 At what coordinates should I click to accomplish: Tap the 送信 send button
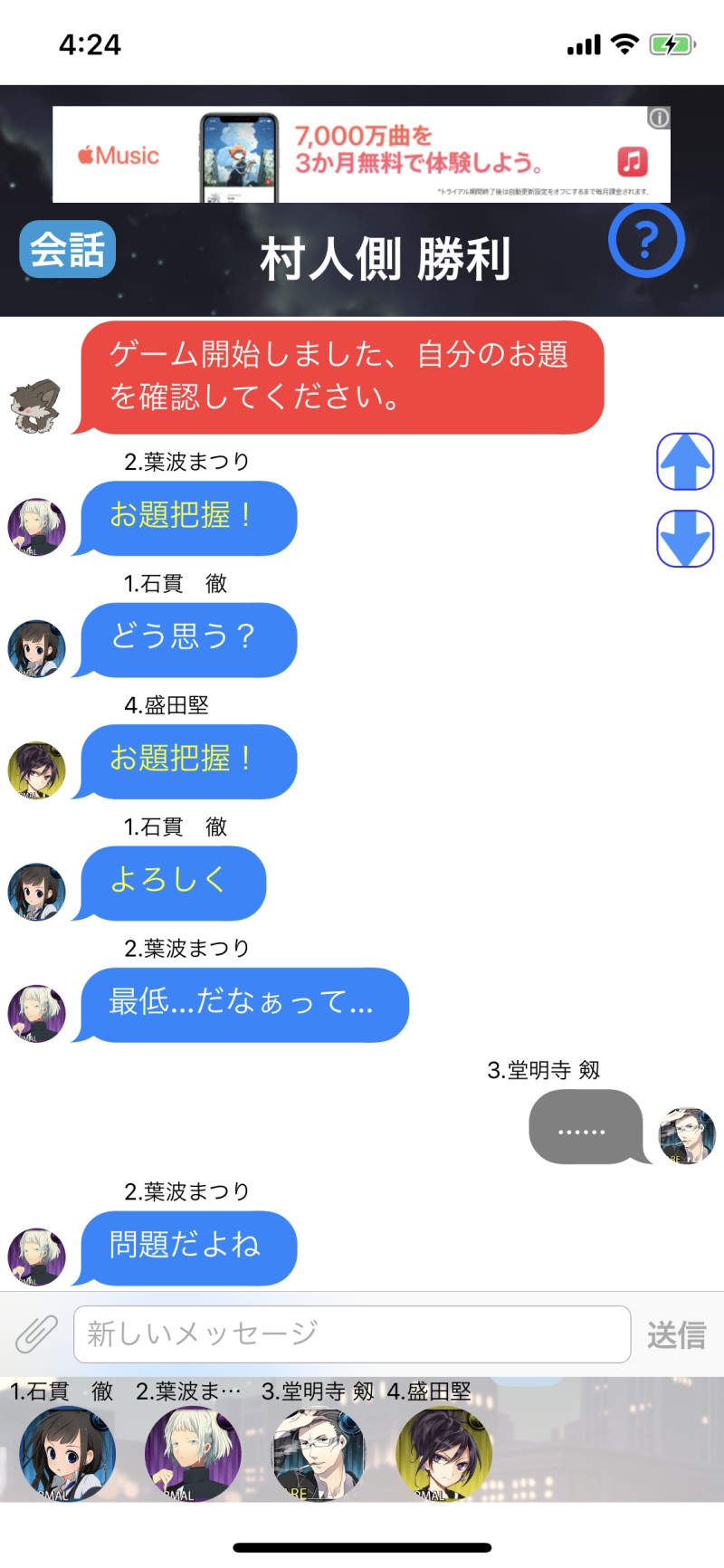click(676, 1334)
